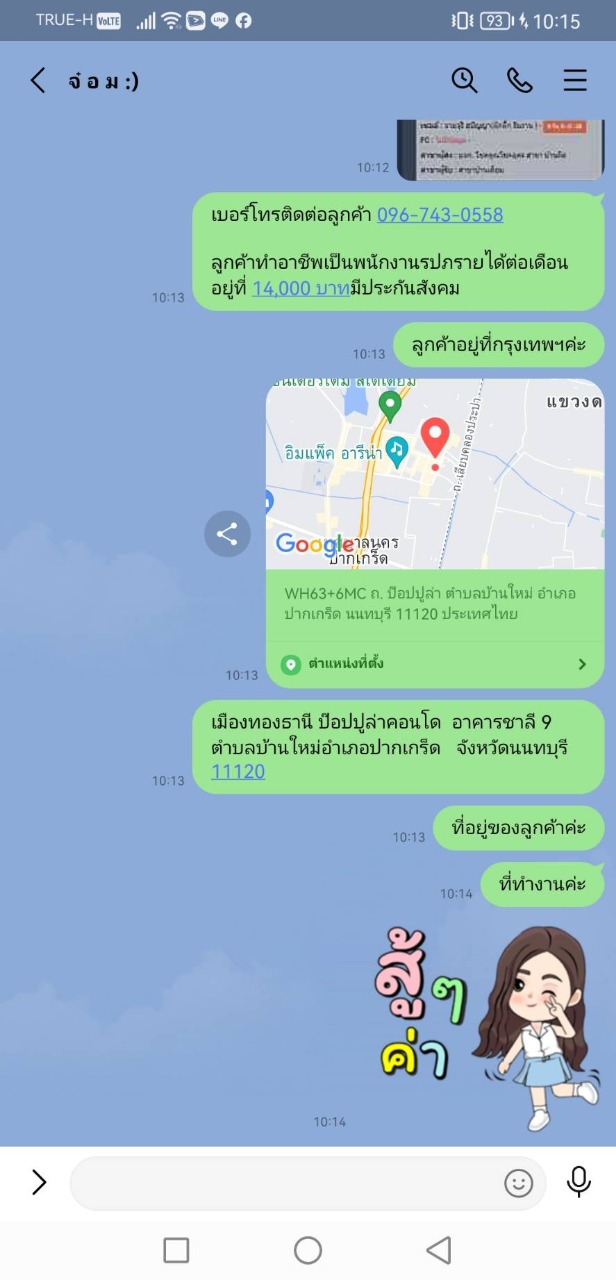
Task: Tap the 11120 postal code link
Action: coord(238,771)
